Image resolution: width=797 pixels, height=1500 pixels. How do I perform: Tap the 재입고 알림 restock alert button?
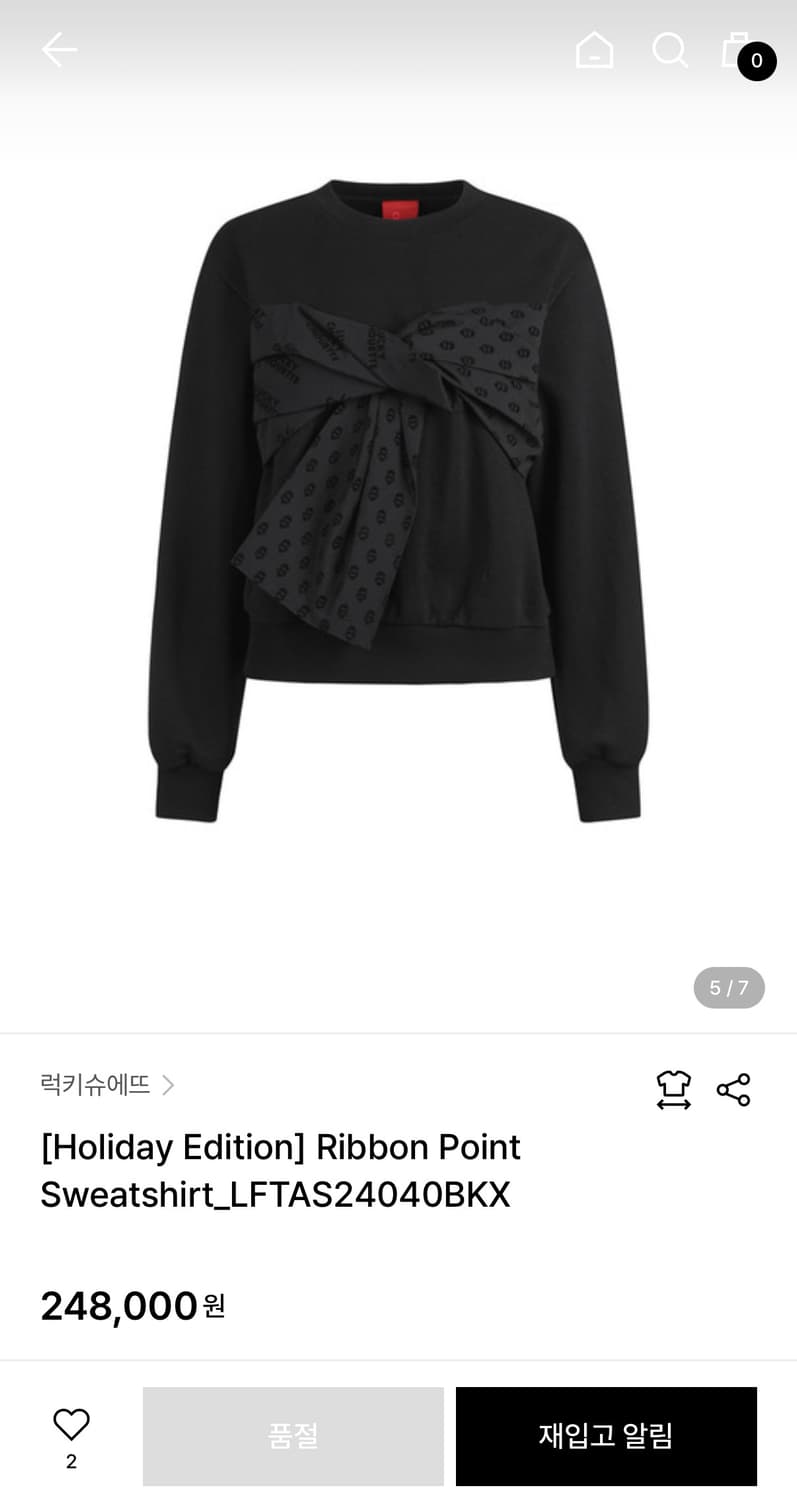(x=606, y=1436)
